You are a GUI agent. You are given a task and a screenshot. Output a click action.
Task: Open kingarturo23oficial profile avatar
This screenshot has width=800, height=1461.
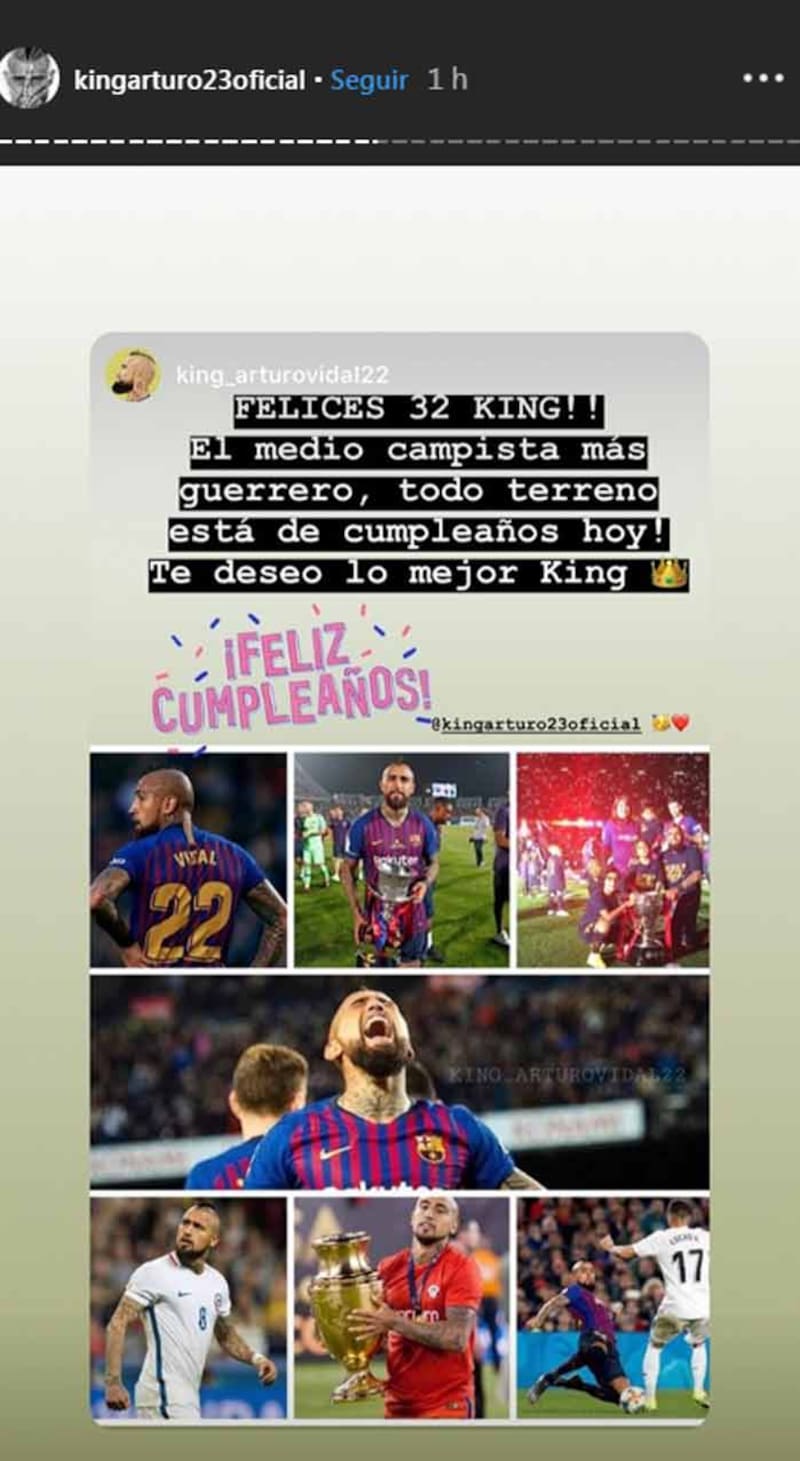29,78
